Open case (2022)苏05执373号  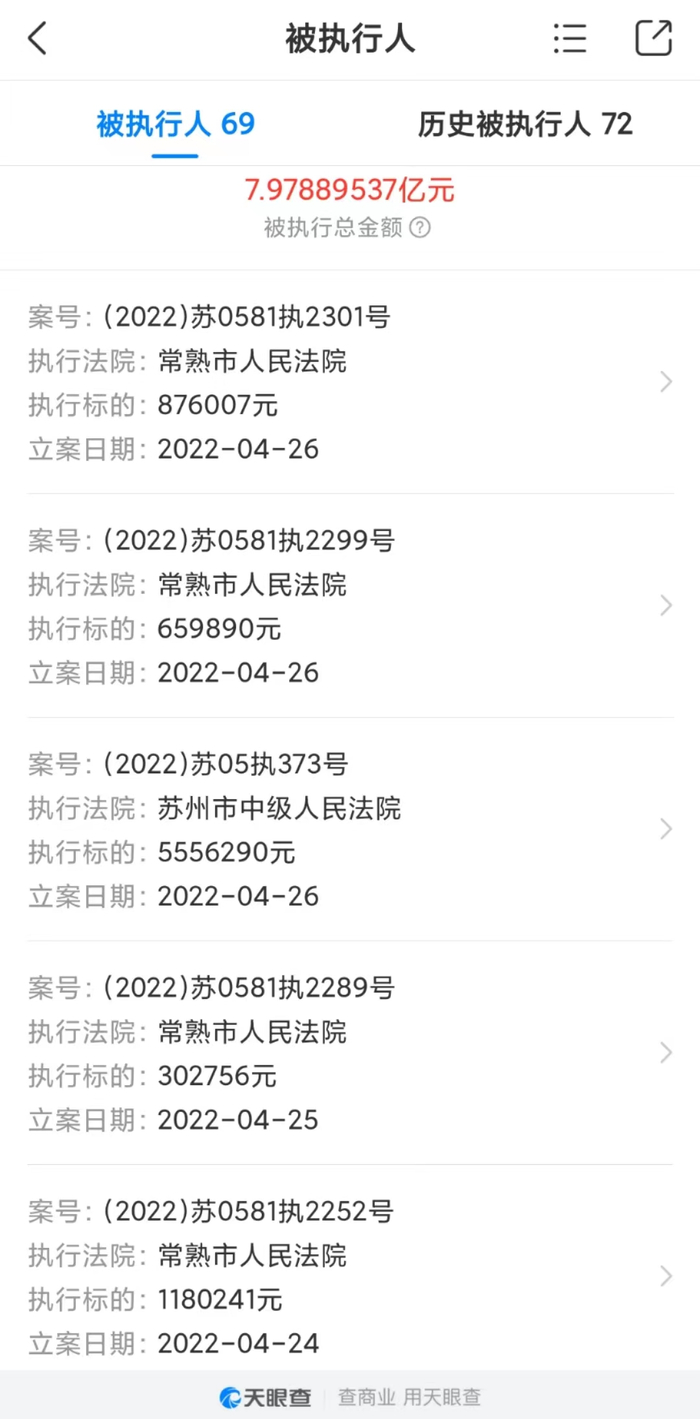coord(350,829)
